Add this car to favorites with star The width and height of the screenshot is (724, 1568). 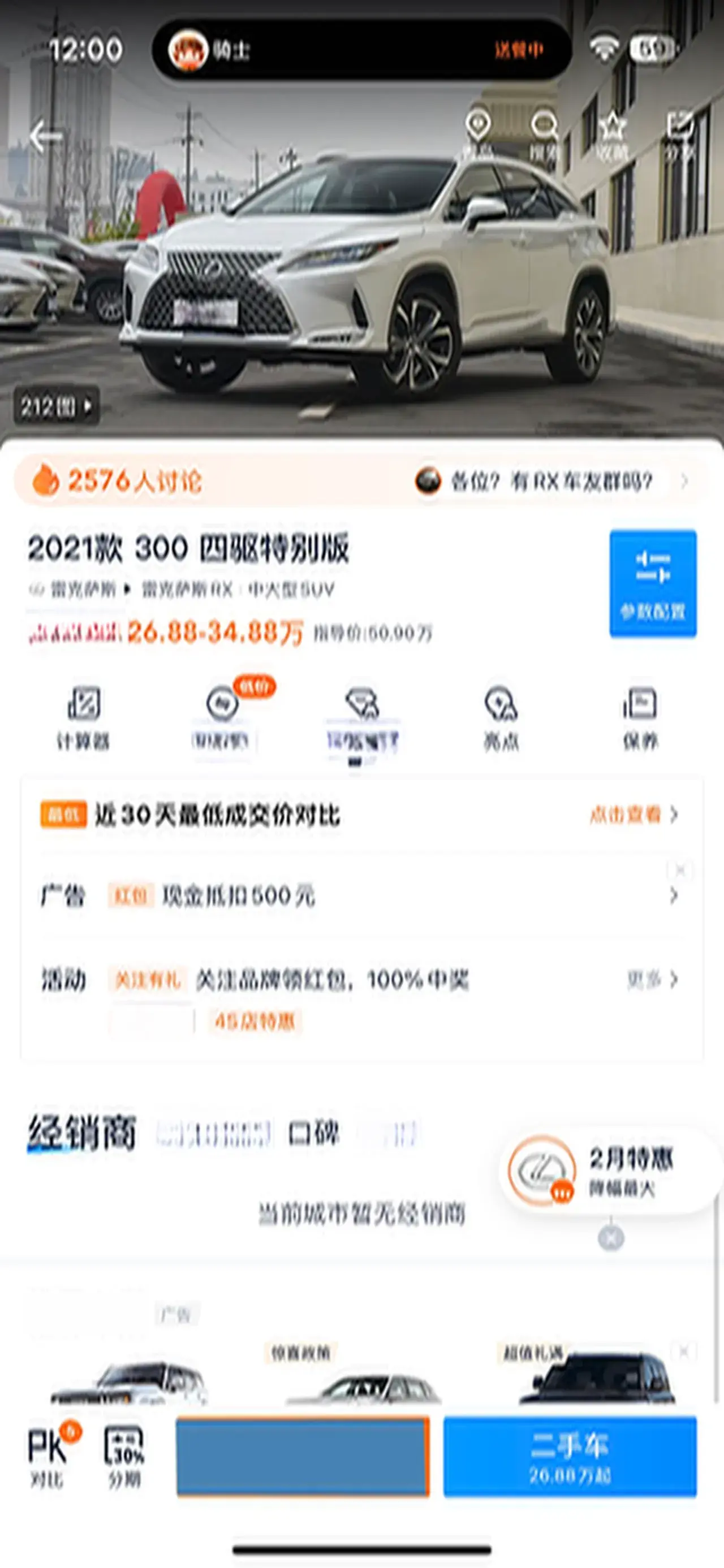coord(611,135)
